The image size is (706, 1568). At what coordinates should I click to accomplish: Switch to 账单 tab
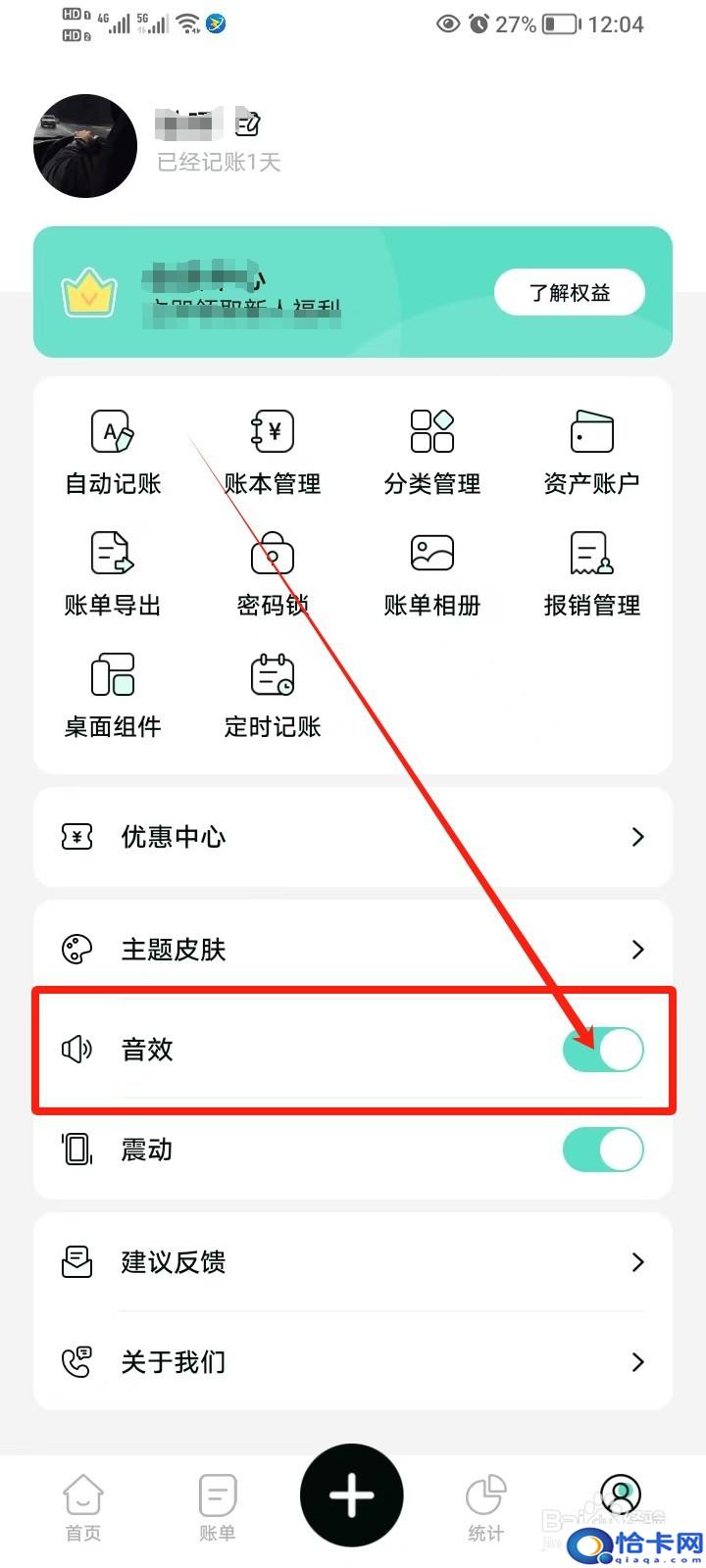[218, 1508]
